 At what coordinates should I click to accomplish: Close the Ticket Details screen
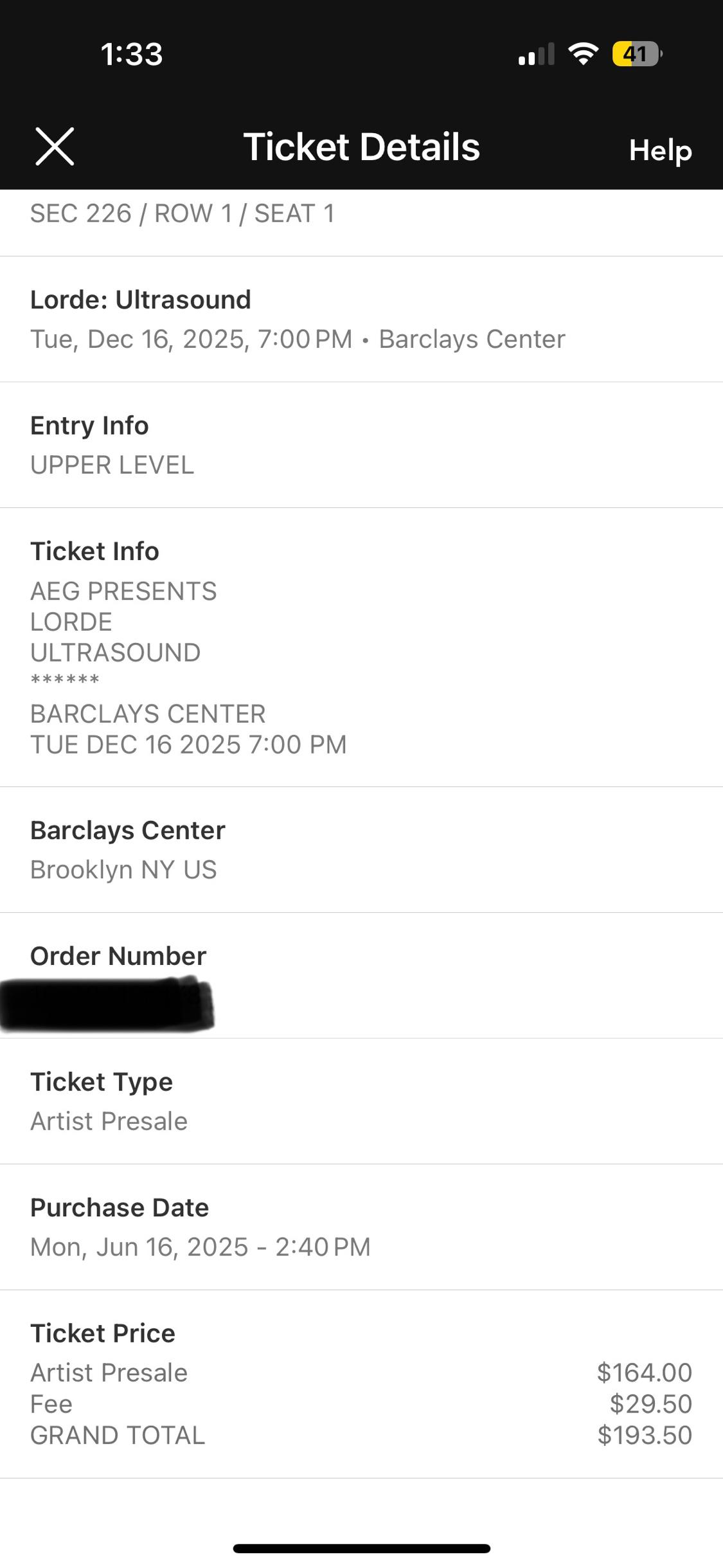point(55,147)
